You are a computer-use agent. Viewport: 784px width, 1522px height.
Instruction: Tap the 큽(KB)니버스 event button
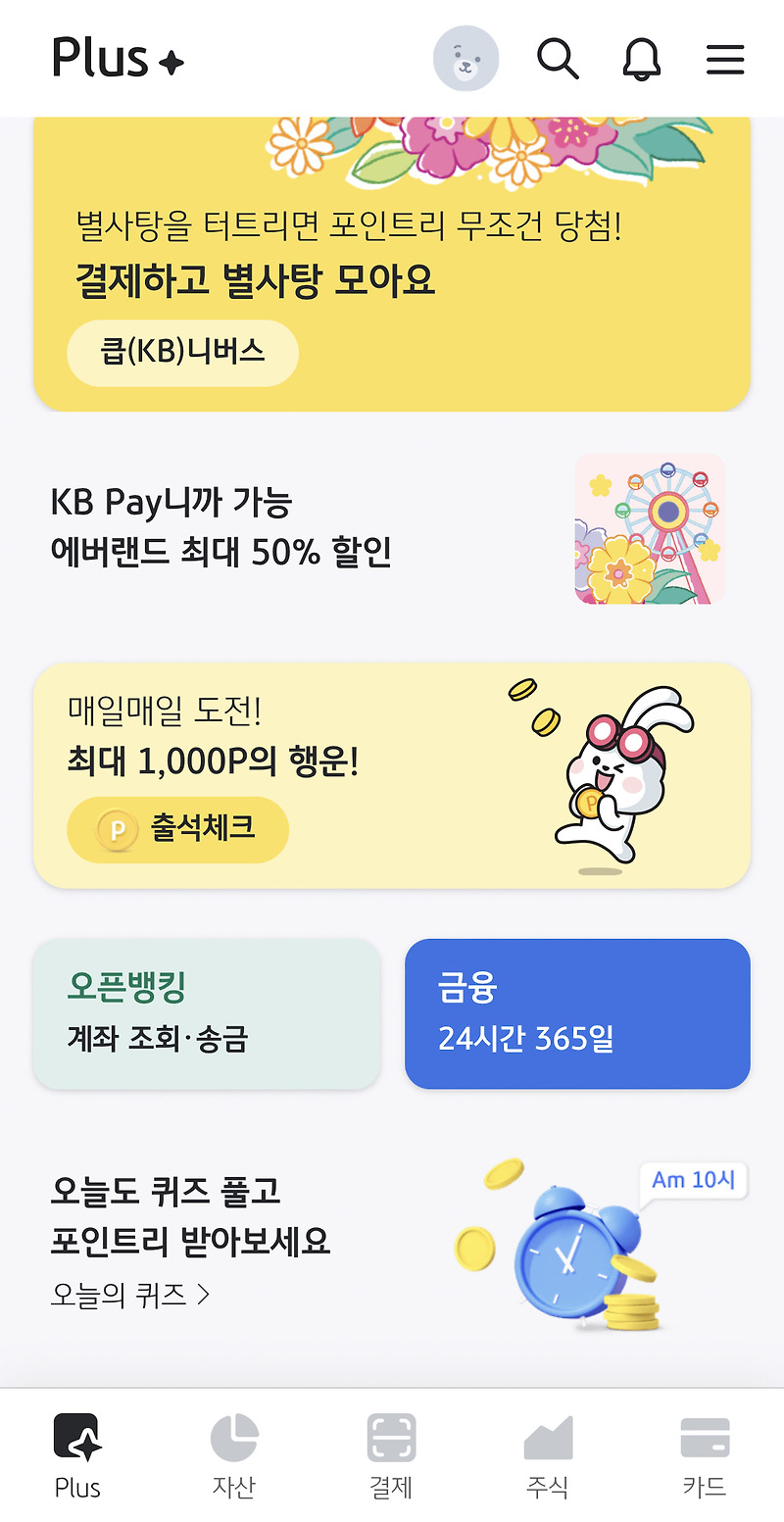click(x=181, y=353)
